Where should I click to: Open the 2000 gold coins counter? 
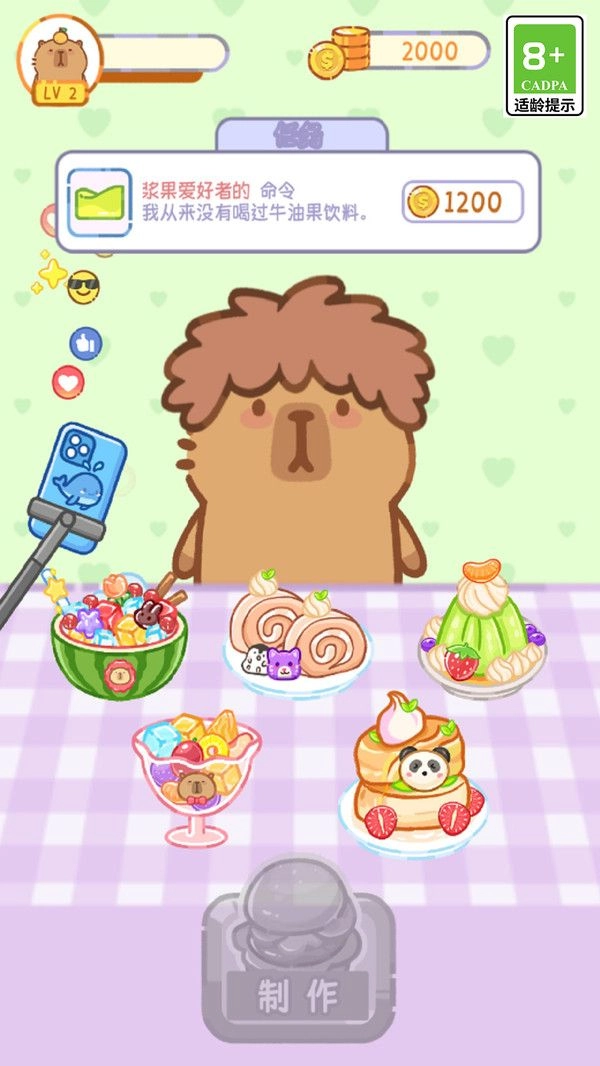point(400,52)
